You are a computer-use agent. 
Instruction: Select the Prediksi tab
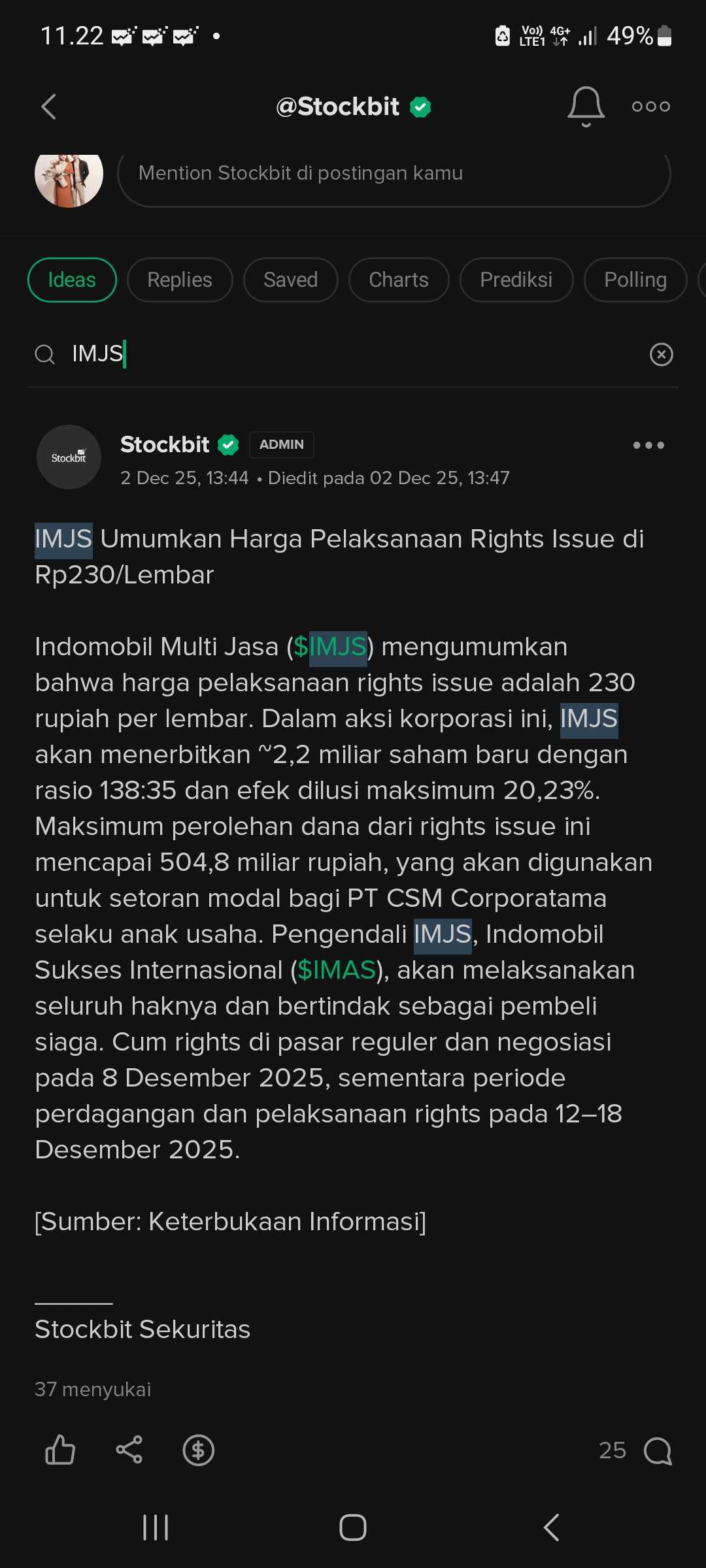pos(516,280)
